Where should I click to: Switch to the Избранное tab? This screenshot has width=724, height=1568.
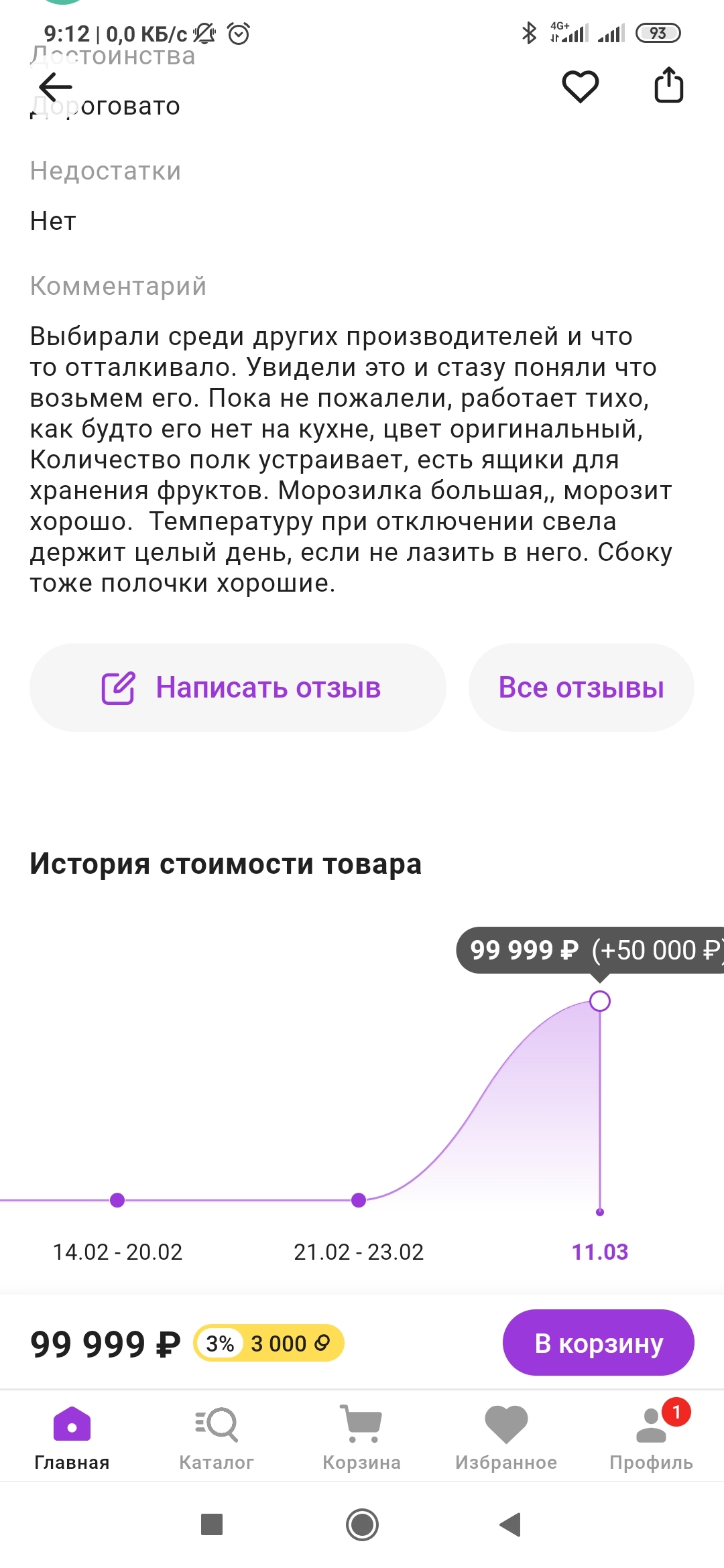click(506, 1437)
